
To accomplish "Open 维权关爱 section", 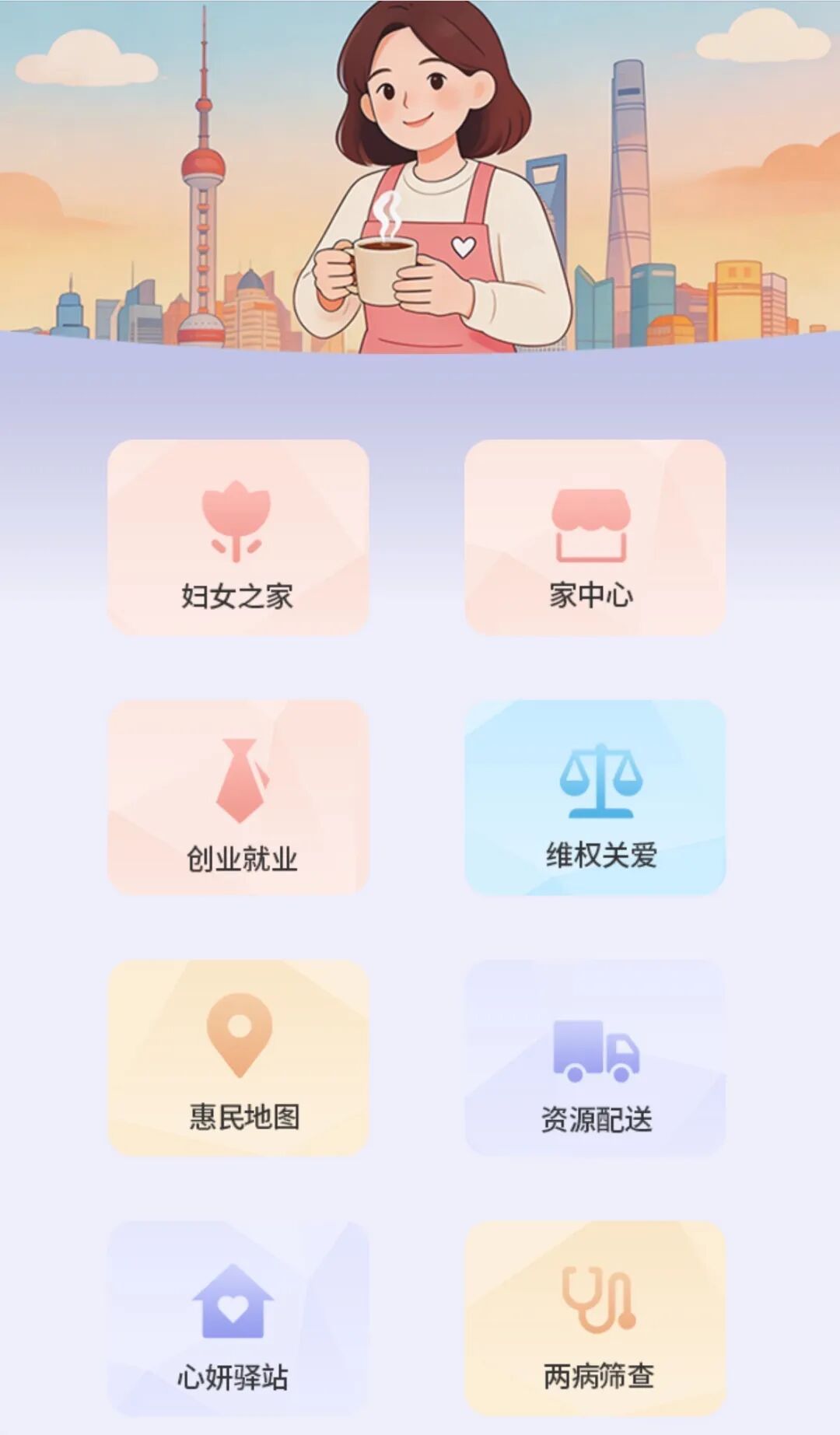I will [594, 797].
